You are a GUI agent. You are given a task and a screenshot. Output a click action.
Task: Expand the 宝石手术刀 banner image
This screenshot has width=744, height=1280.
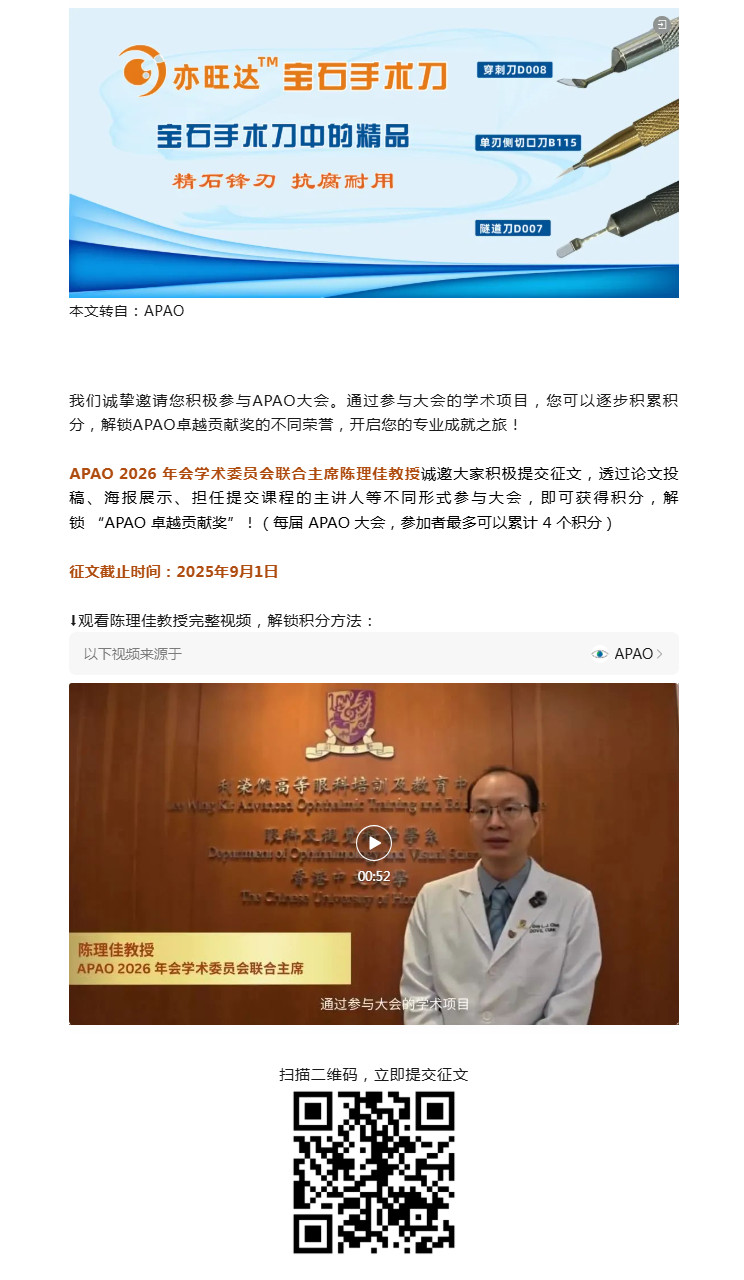[661, 24]
